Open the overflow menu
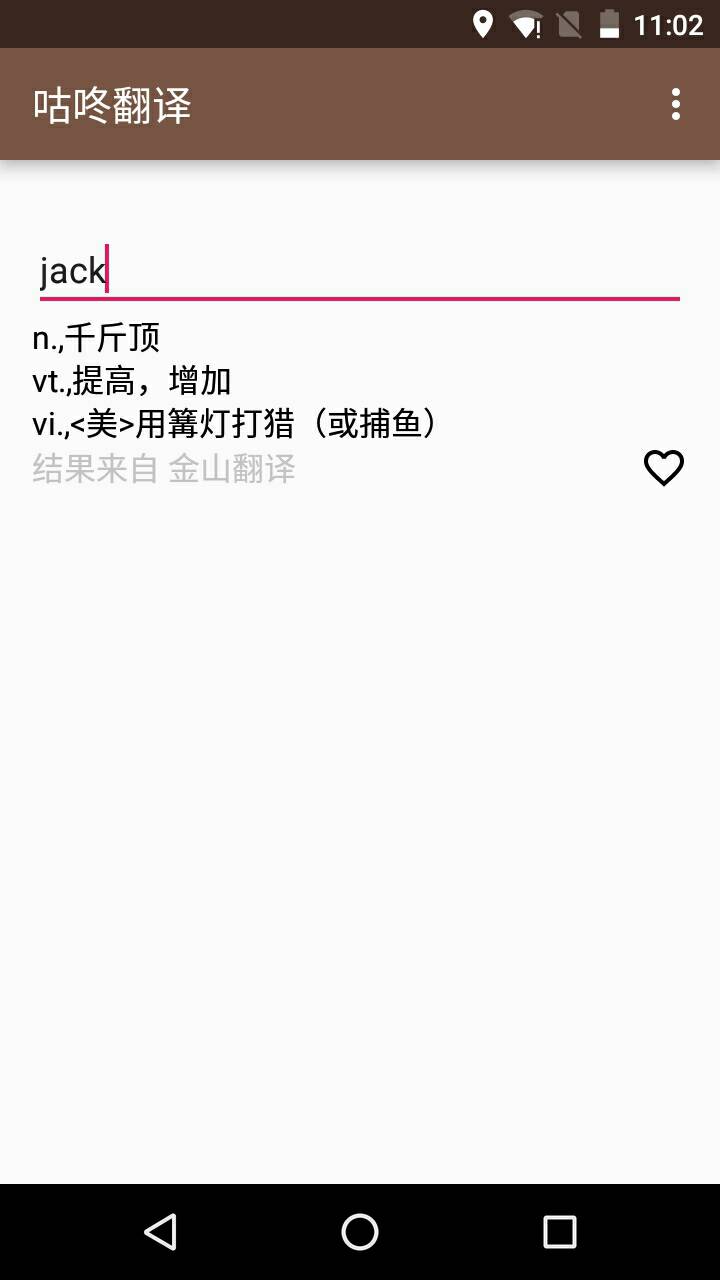720x1280 pixels. pos(676,104)
